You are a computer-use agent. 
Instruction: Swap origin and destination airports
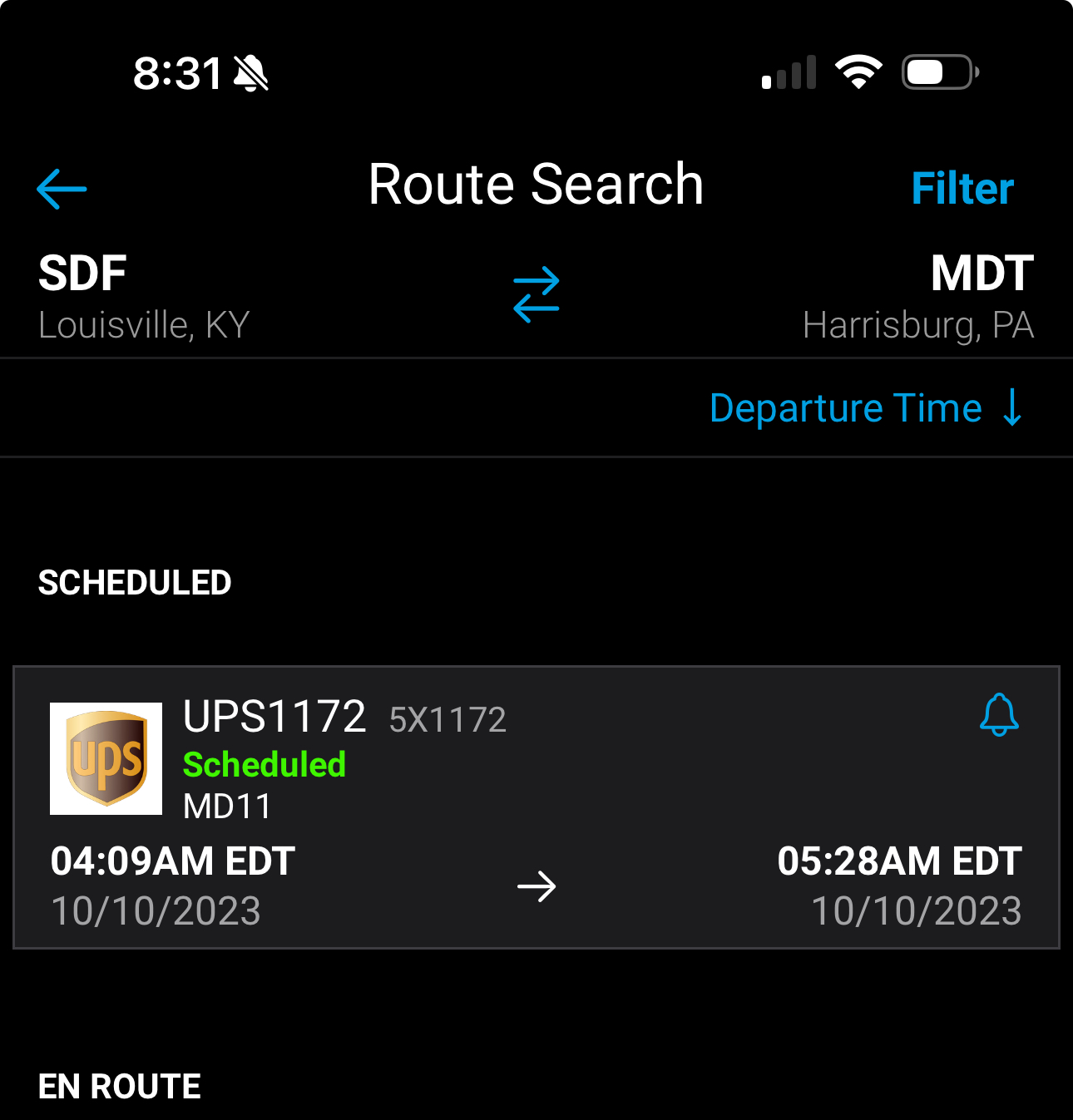click(536, 294)
